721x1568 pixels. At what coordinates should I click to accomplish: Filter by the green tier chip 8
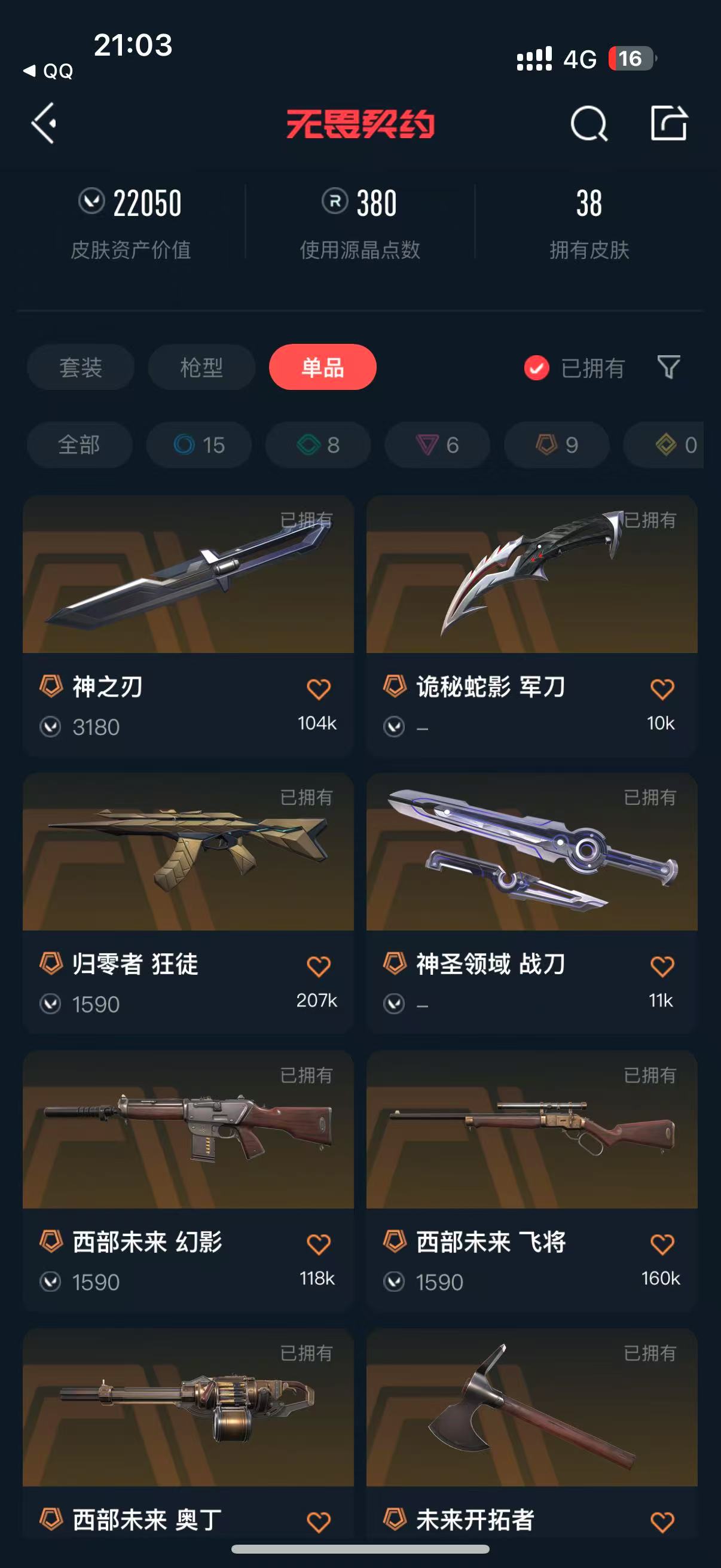pos(318,445)
